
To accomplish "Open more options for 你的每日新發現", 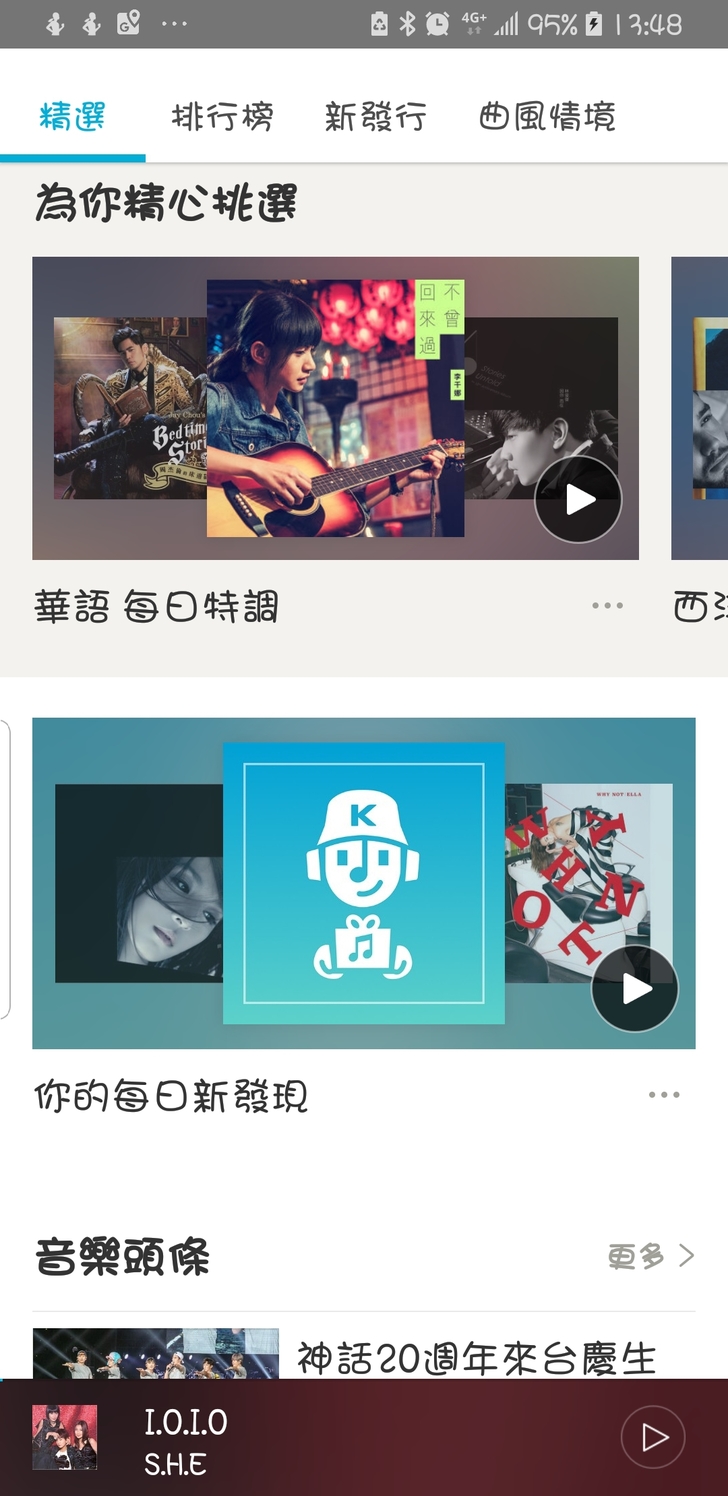I will tap(664, 1095).
